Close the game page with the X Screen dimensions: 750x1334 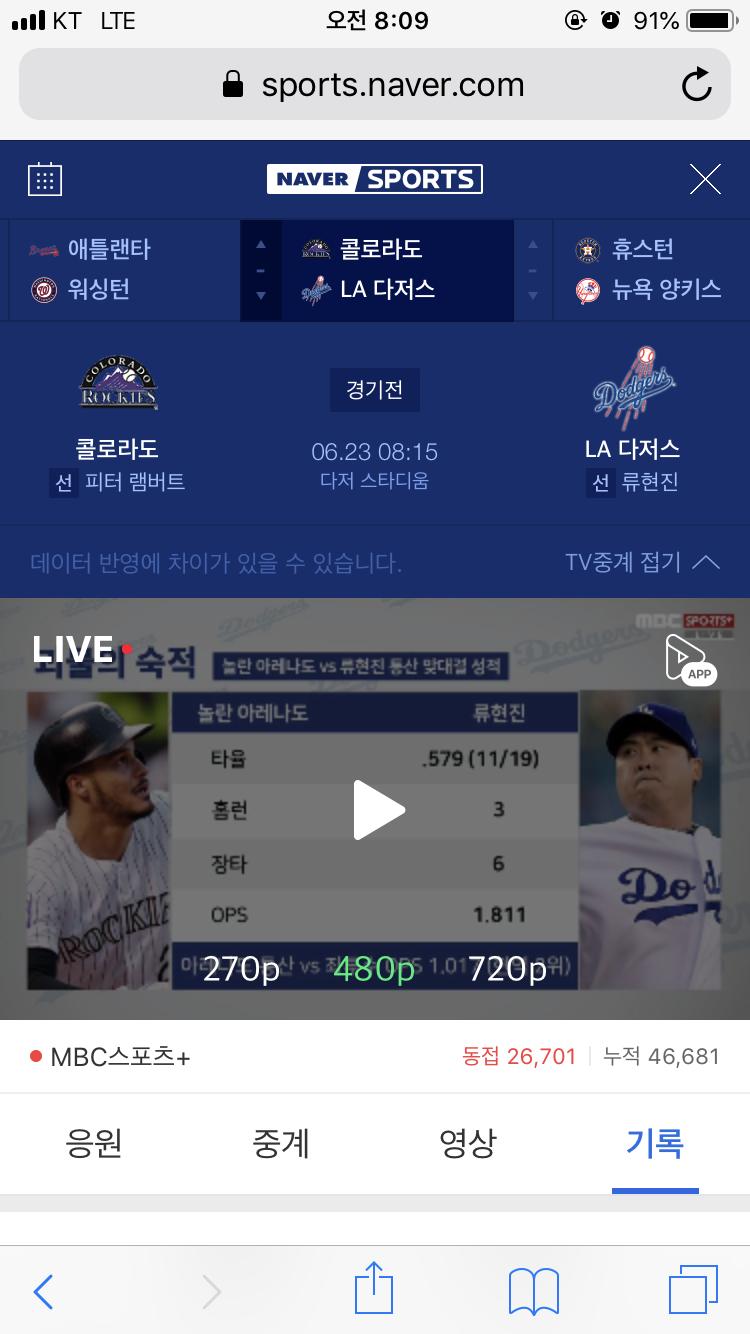705,180
